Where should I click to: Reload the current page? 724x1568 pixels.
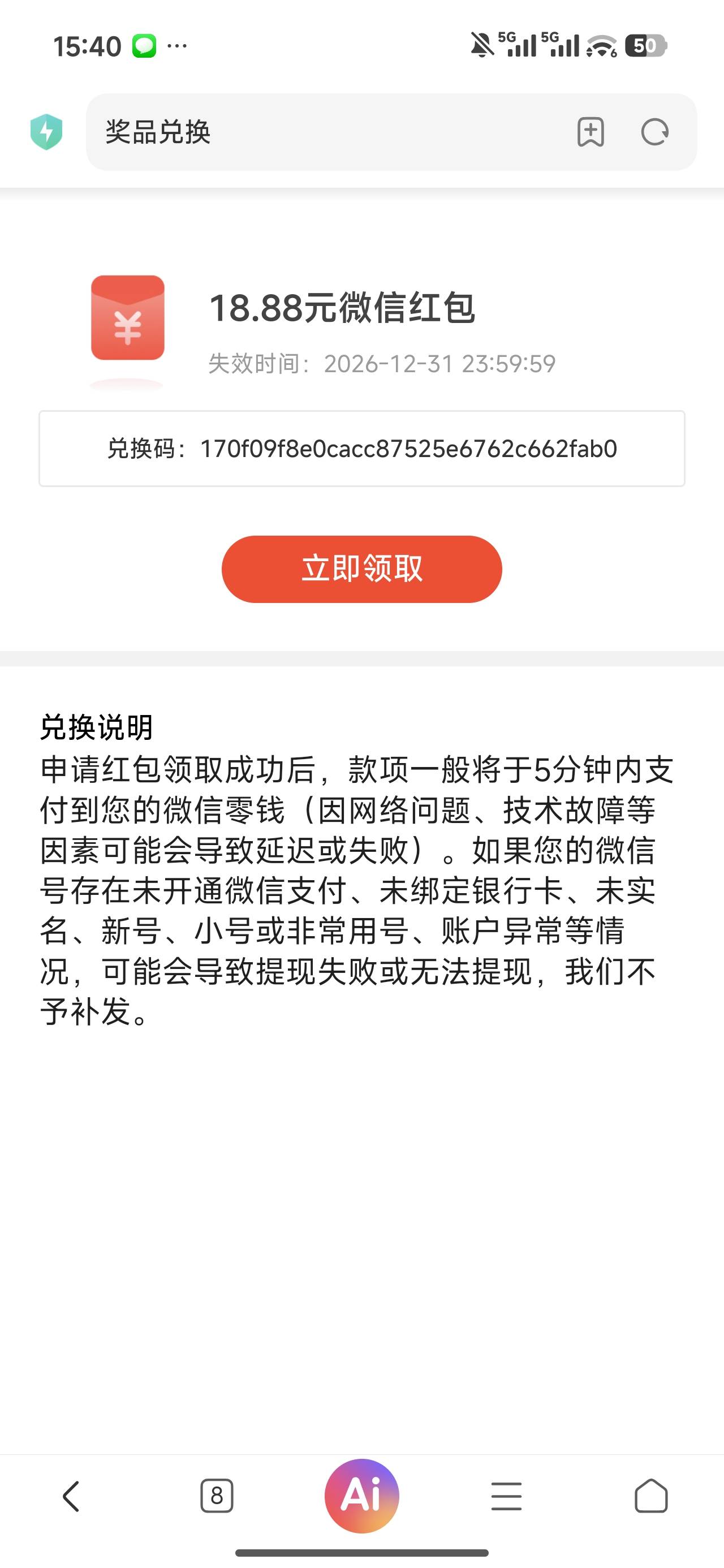pos(654,132)
